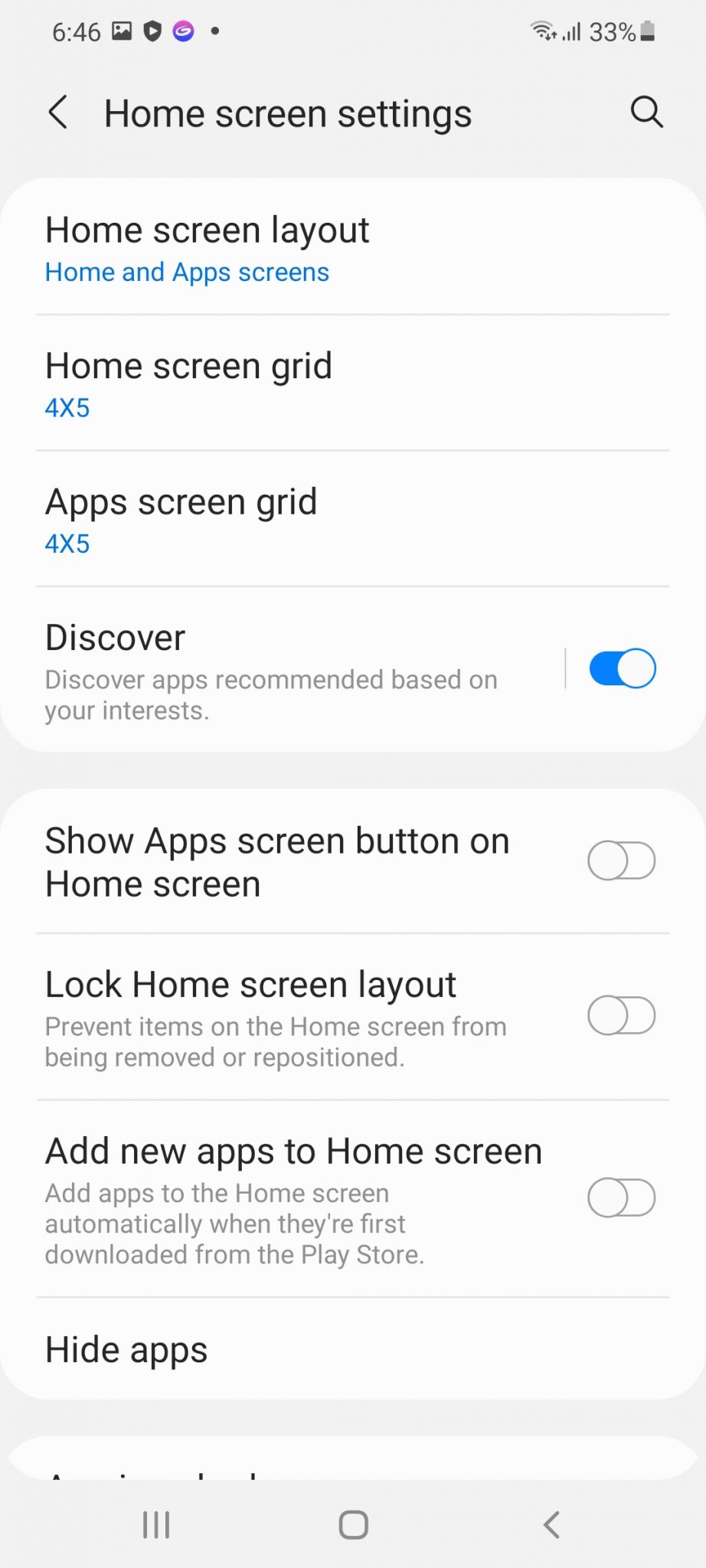Enable Lock Home screen layout

click(621, 1017)
